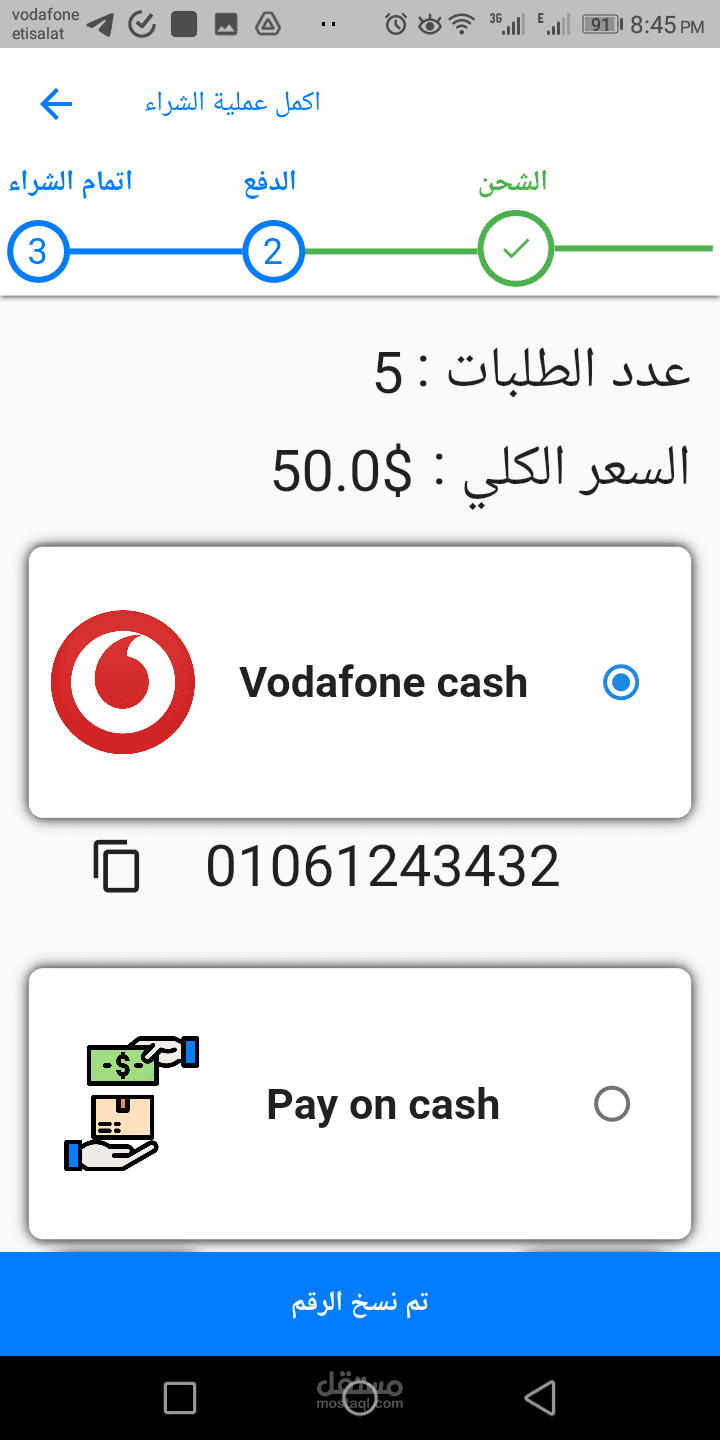Go back using the top arrow
The width and height of the screenshot is (720, 1440).
[x=56, y=104]
